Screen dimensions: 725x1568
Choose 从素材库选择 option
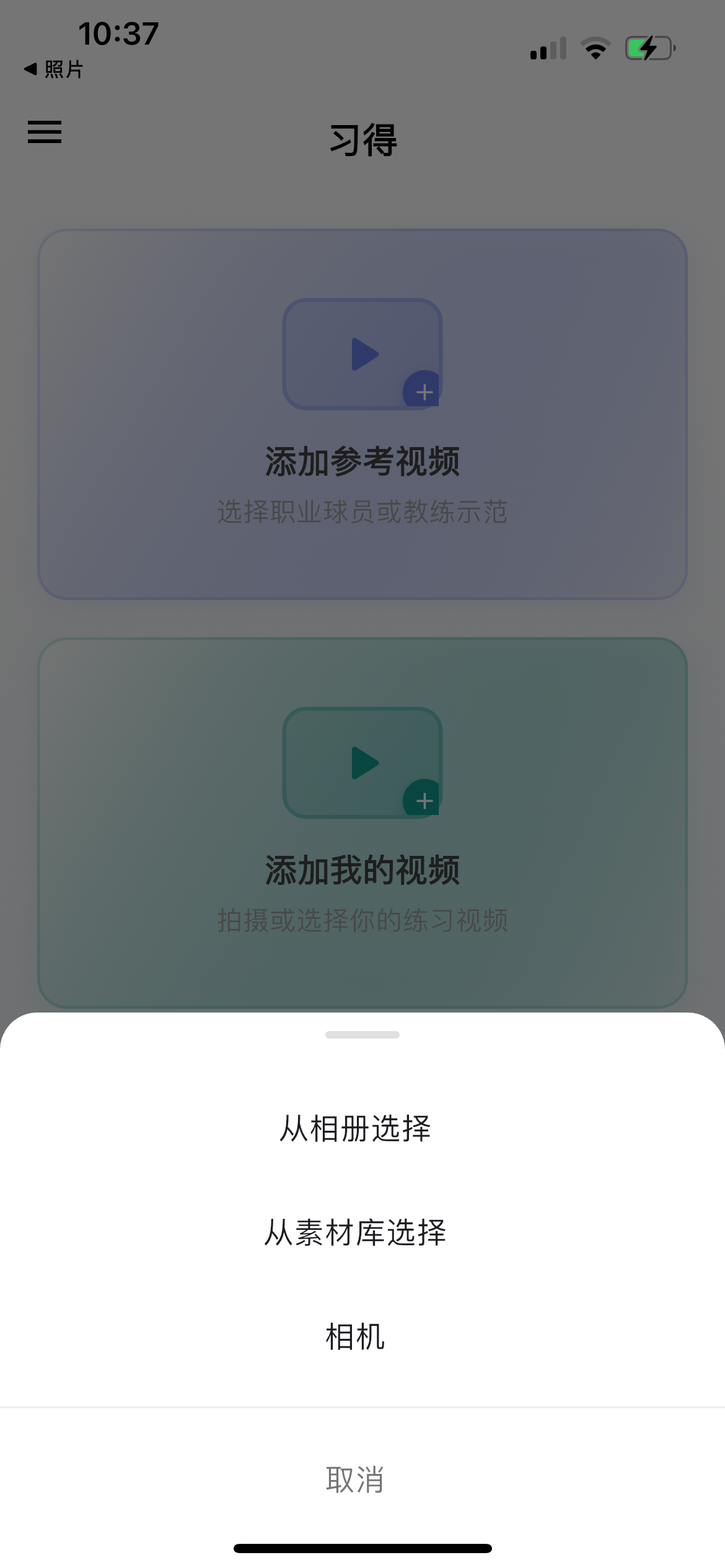(x=356, y=1232)
